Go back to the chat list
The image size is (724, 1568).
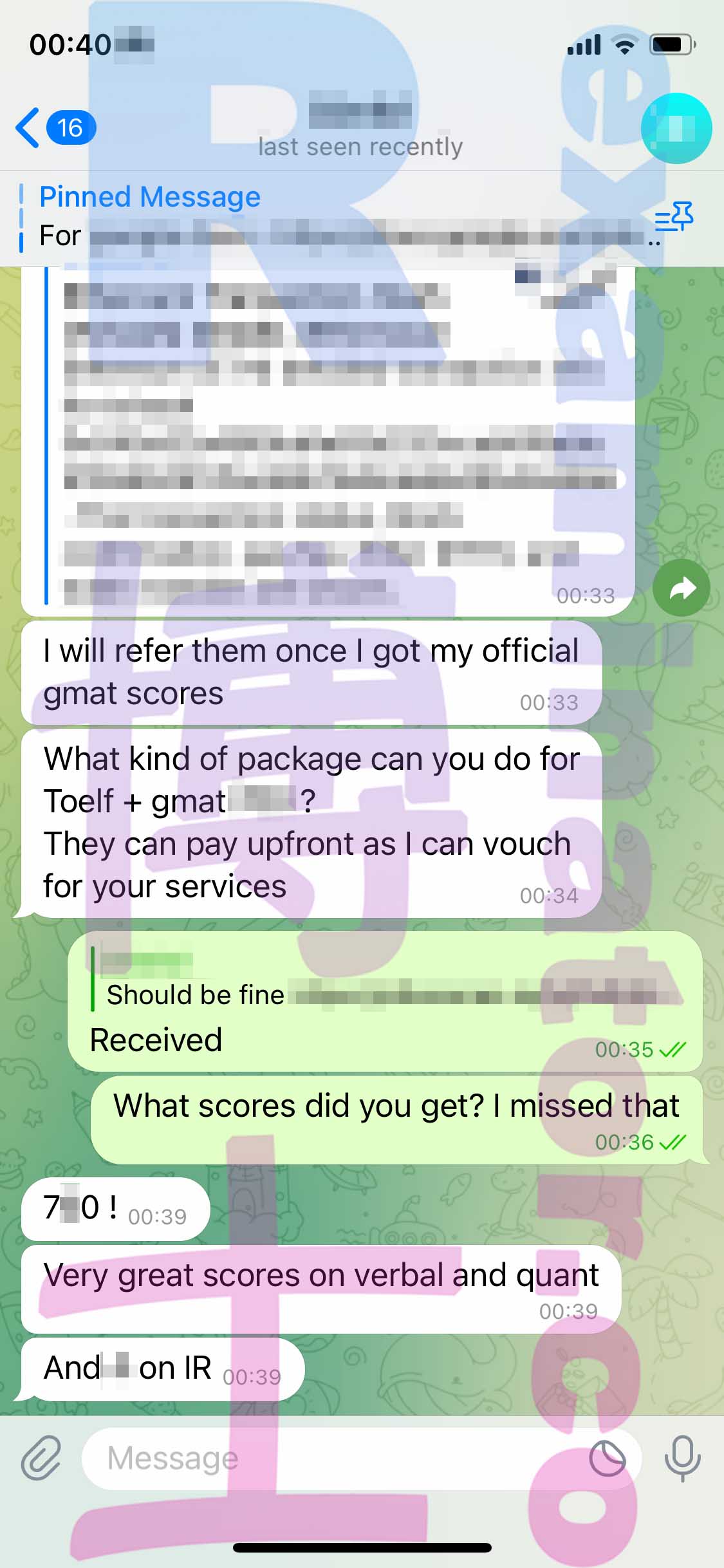tap(55, 127)
